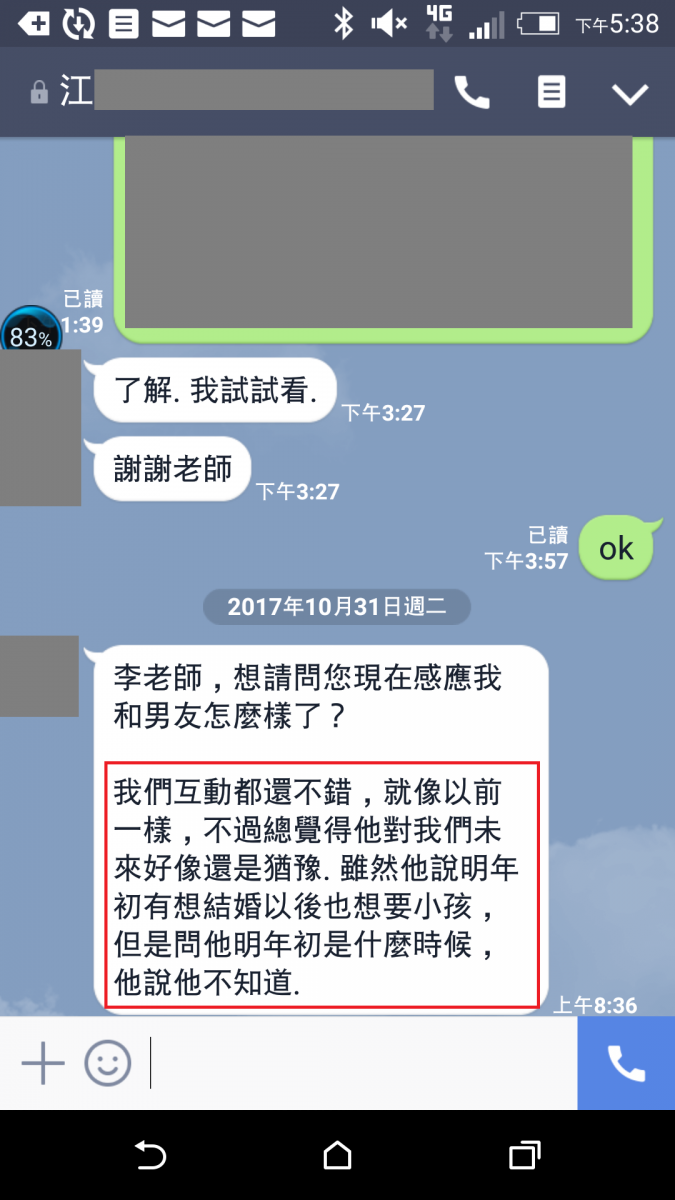The image size is (675, 1200).
Task: Open the emoji sticker picker
Action: [107, 1062]
